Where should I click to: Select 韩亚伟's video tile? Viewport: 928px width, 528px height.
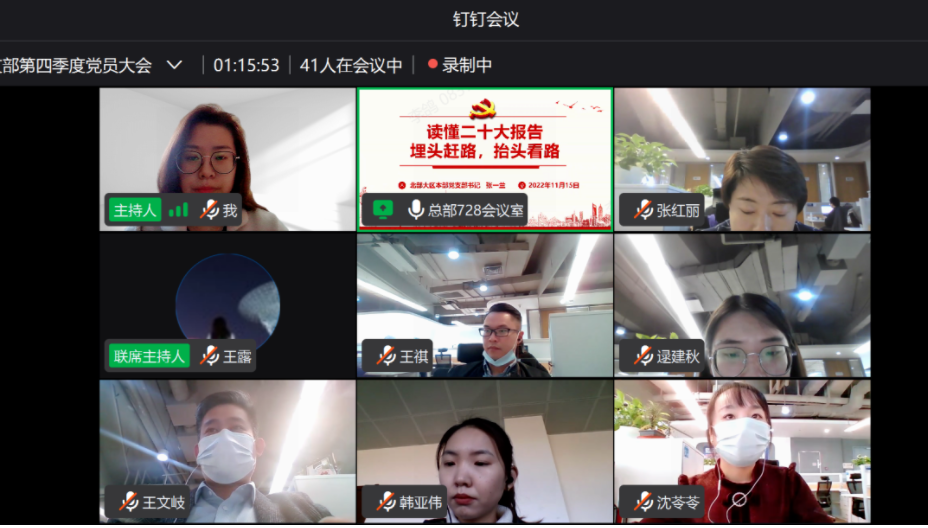click(485, 450)
